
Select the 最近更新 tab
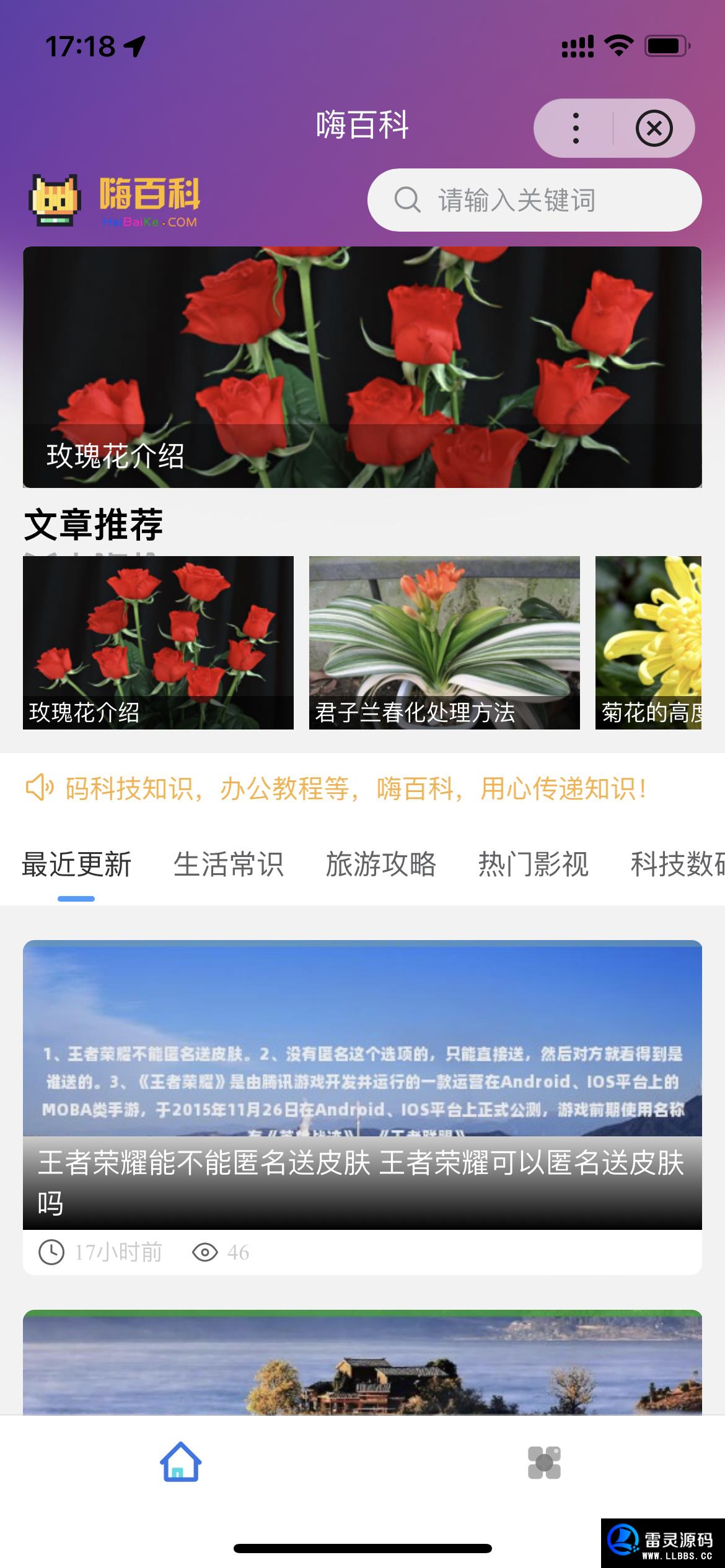click(76, 865)
